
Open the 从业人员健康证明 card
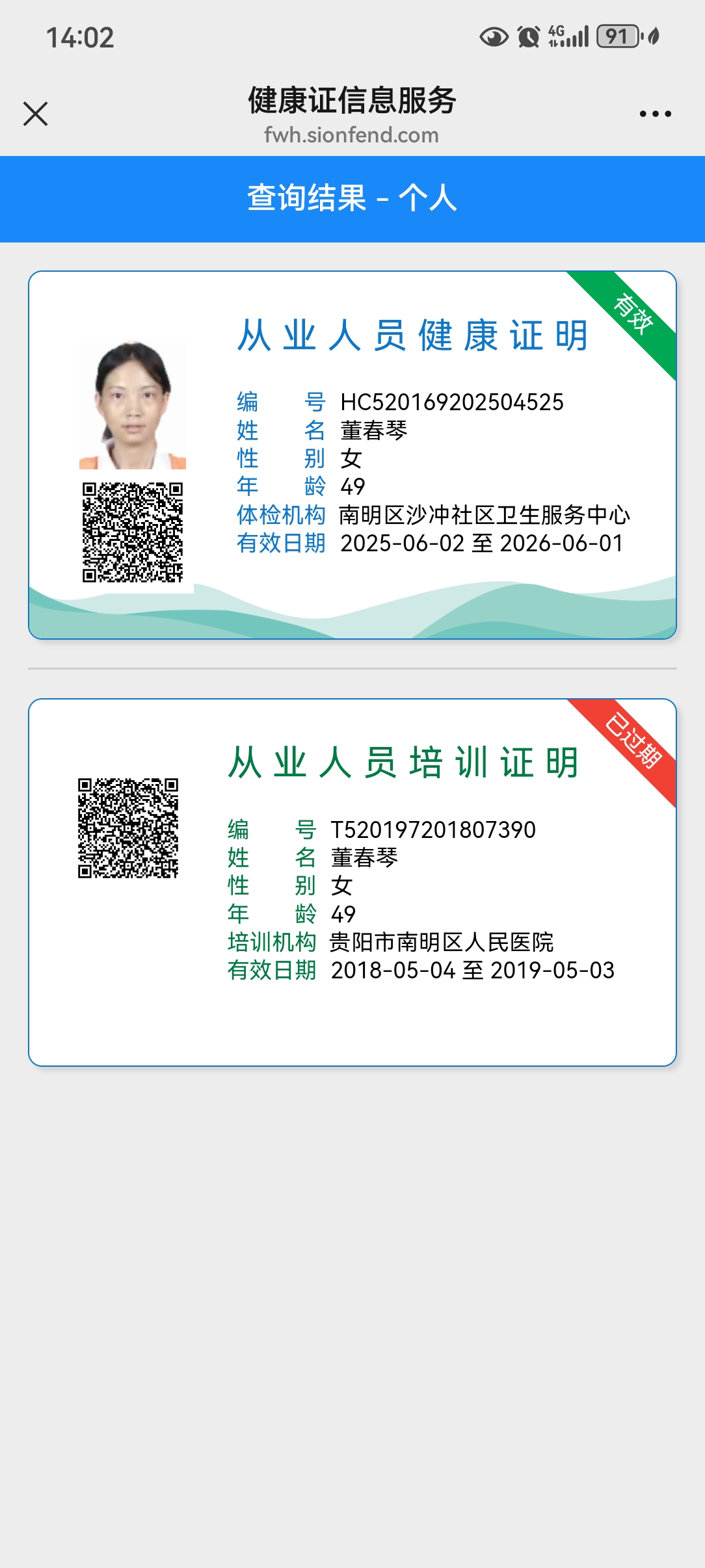pos(352,455)
